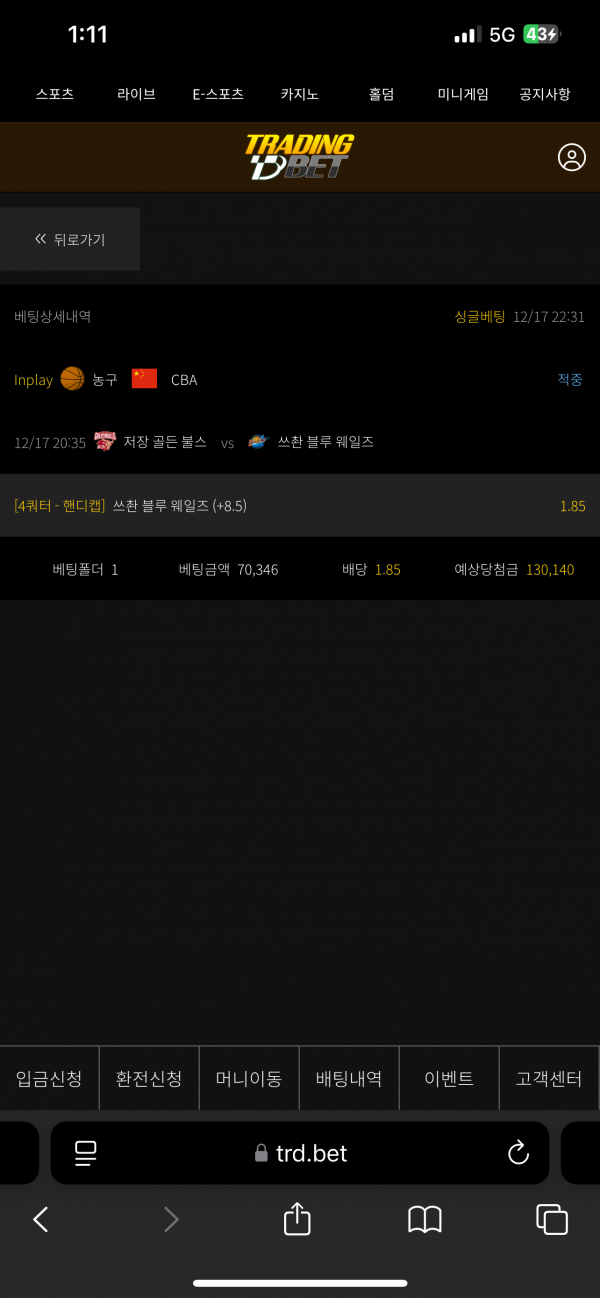Viewport: 600px width, 1298px height.
Task: Open the 이벤트 page
Action: coord(449,1079)
